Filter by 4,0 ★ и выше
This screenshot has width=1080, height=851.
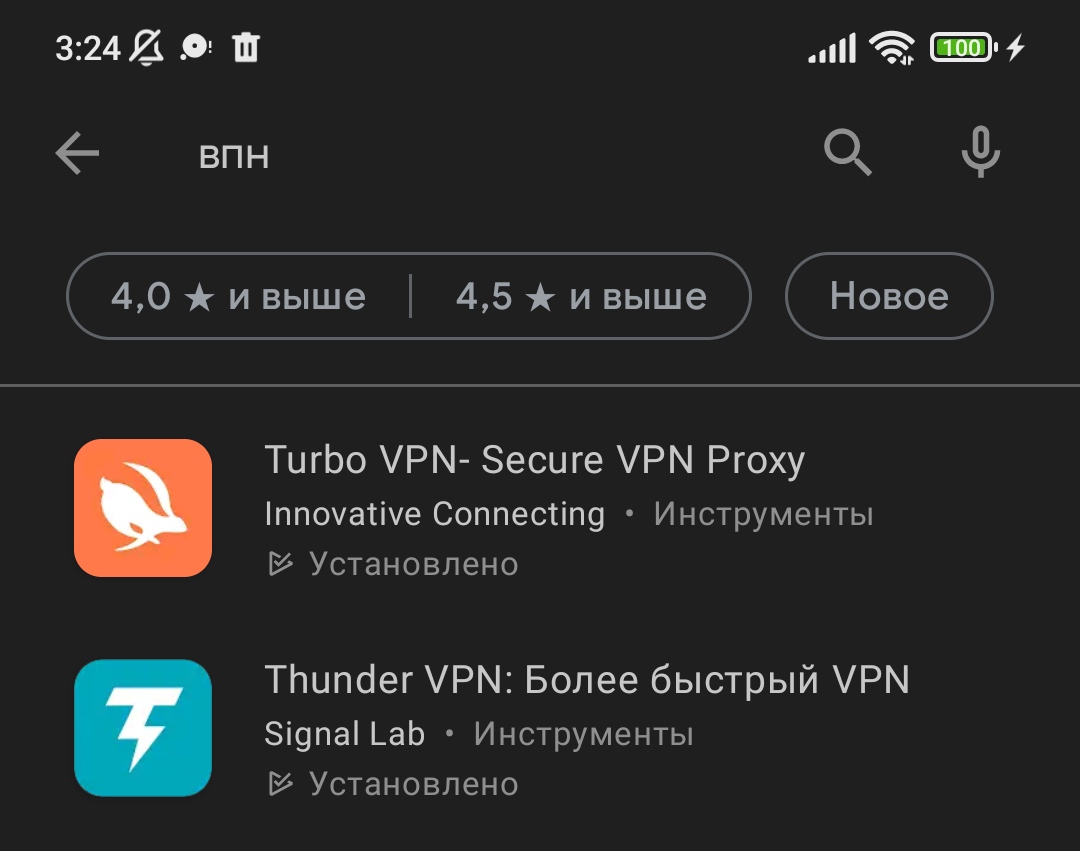(x=238, y=297)
